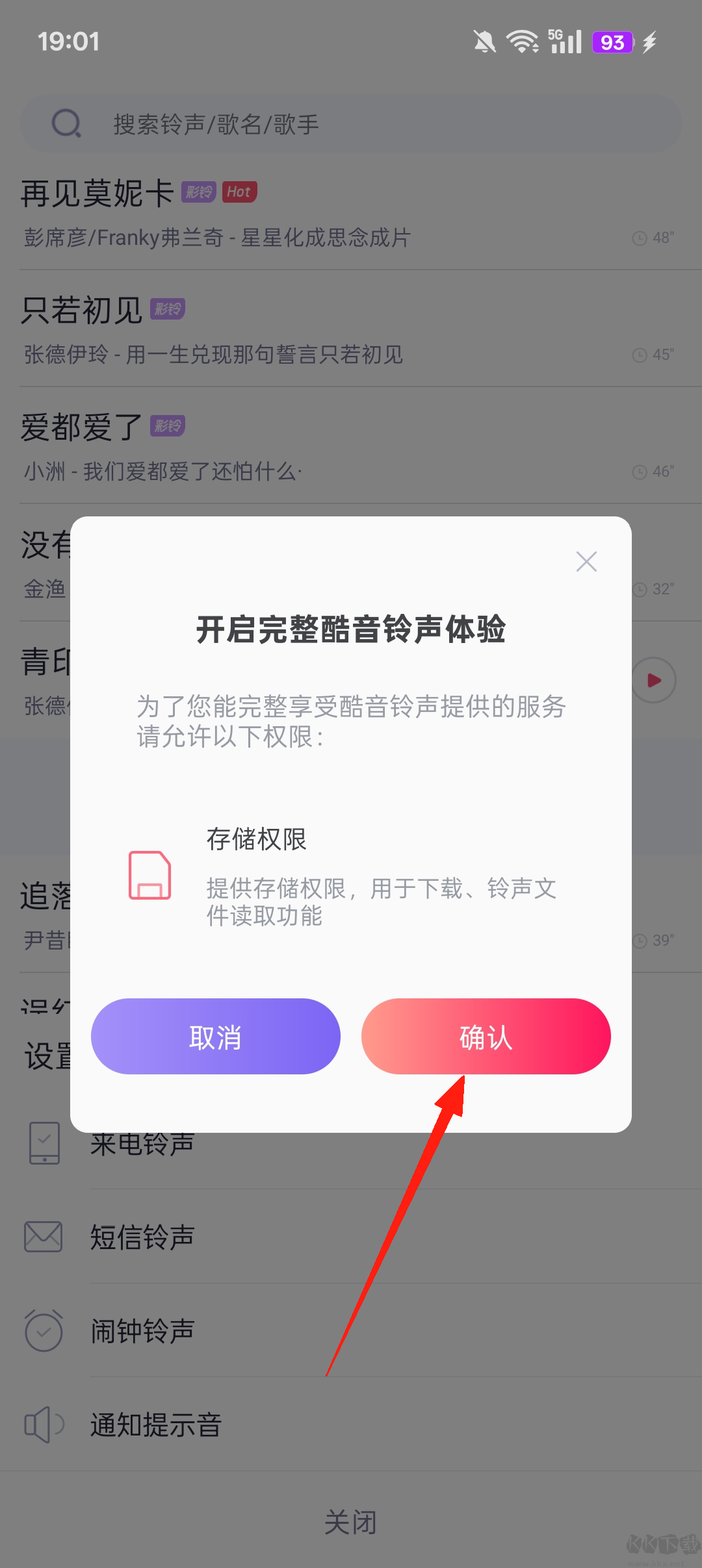Tap 关闭 at the bottom
Screen dimensions: 702x1568
pos(351,1522)
